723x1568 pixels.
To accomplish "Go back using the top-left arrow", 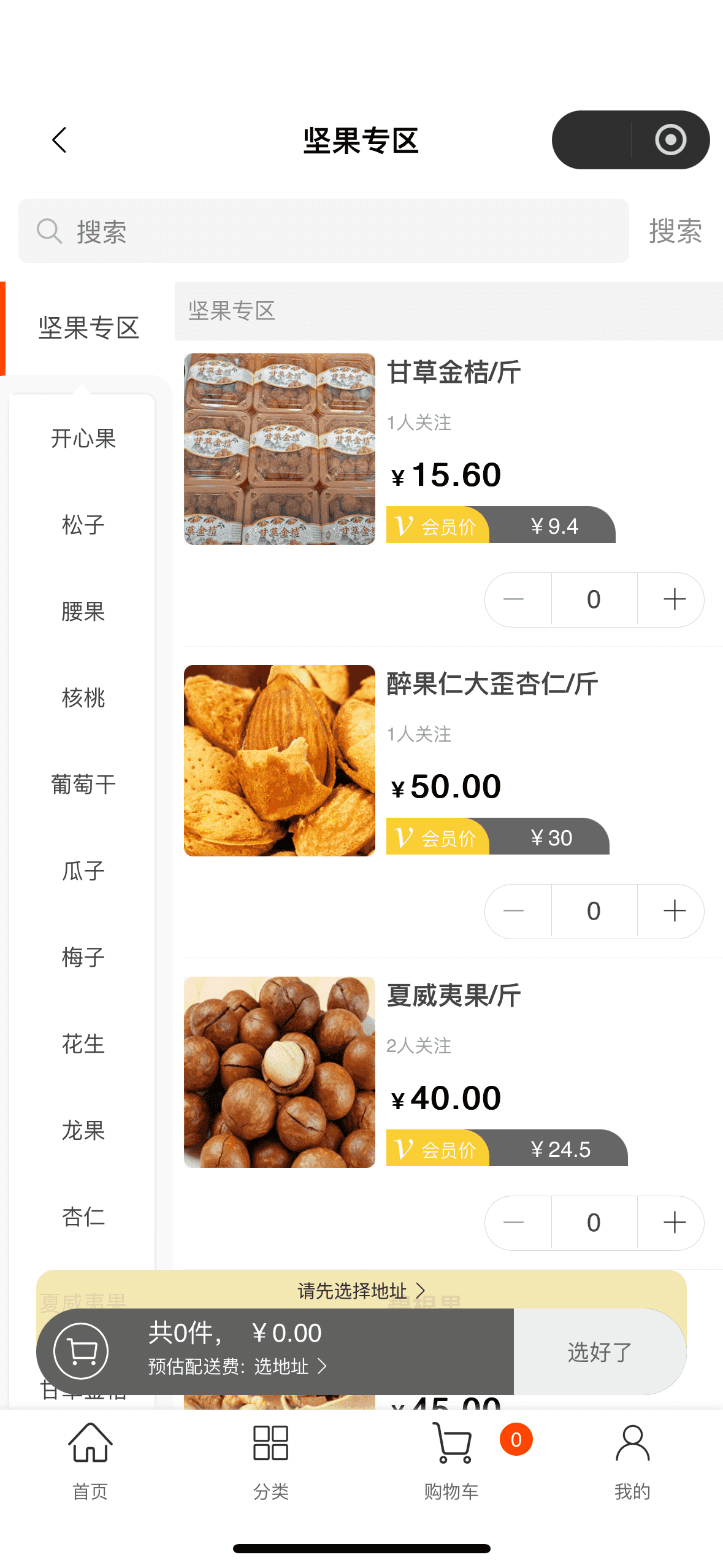I will click(x=59, y=140).
